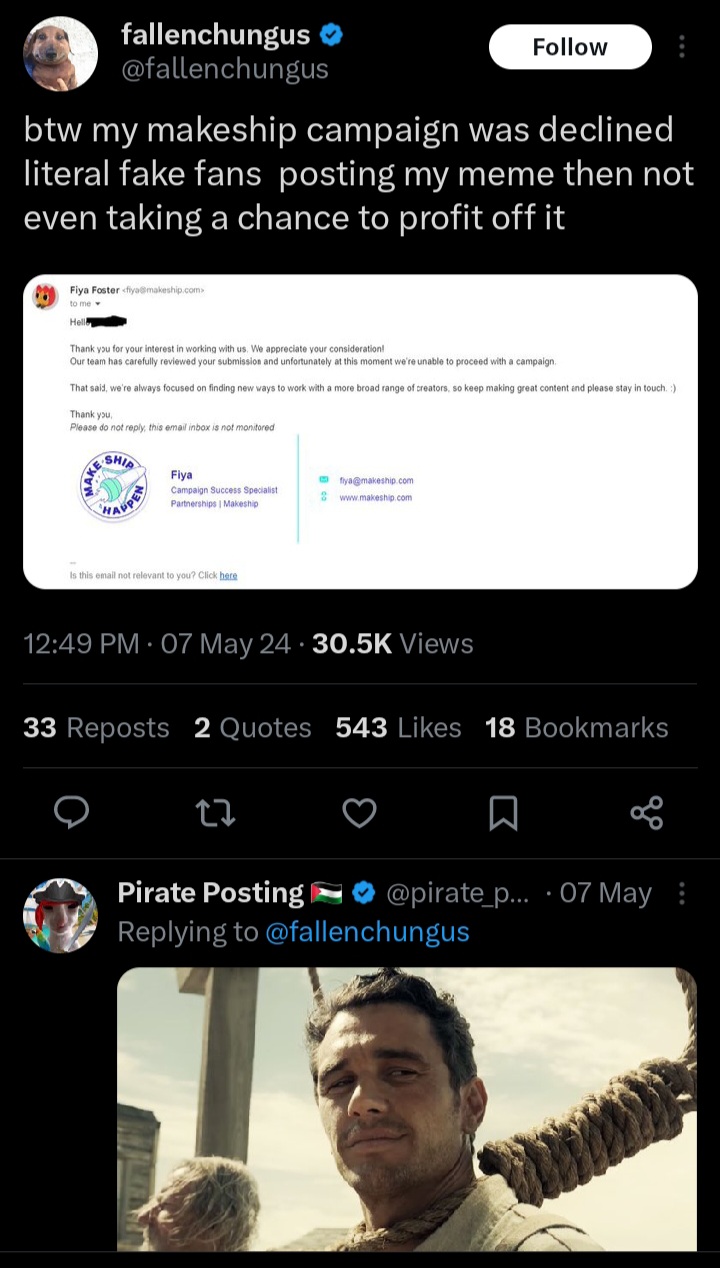The width and height of the screenshot is (720, 1268).
Task: View the 33 Reposts list
Action: 96,727
